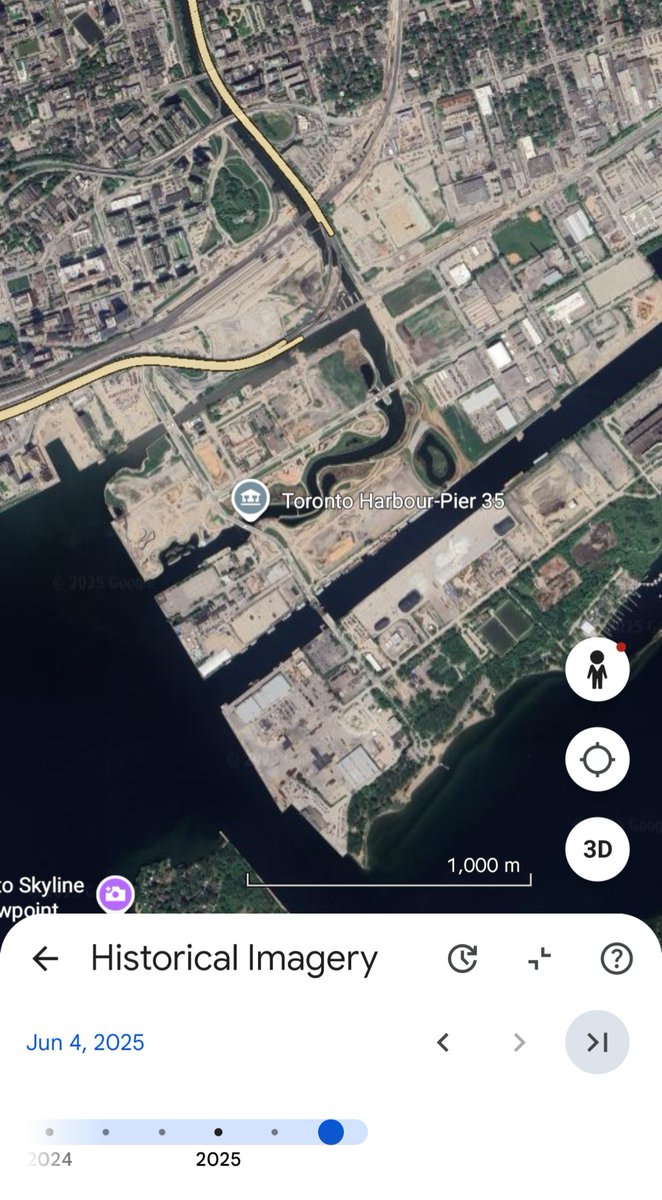
Task: Go back from Historical Imagery
Action: point(45,959)
